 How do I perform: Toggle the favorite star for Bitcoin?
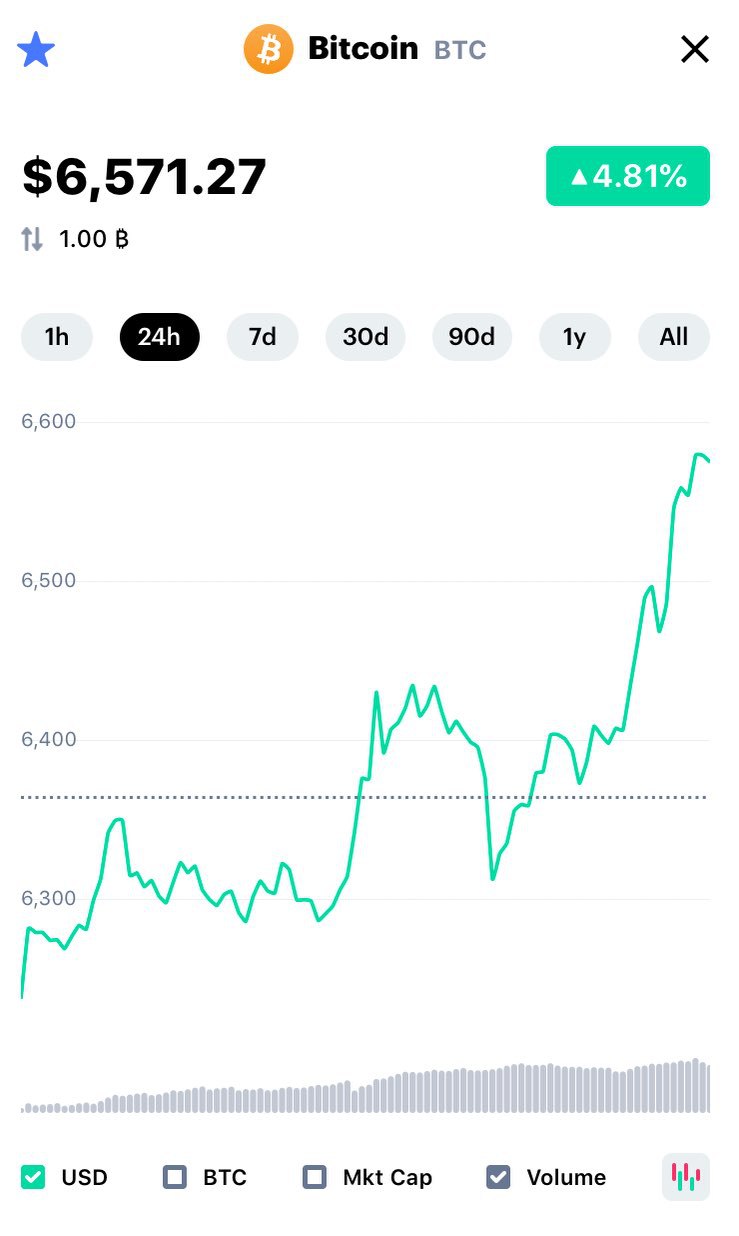(36, 49)
